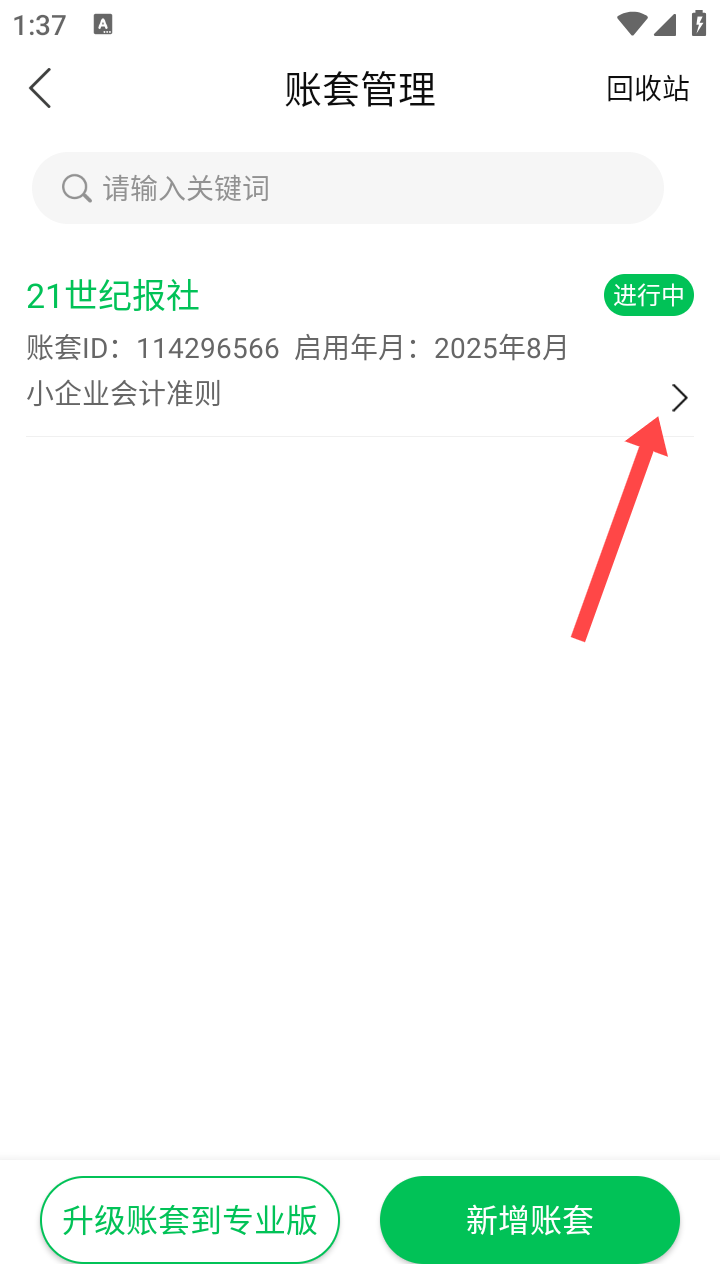
Task: Open the 21世纪报社 account set
Action: 113,296
